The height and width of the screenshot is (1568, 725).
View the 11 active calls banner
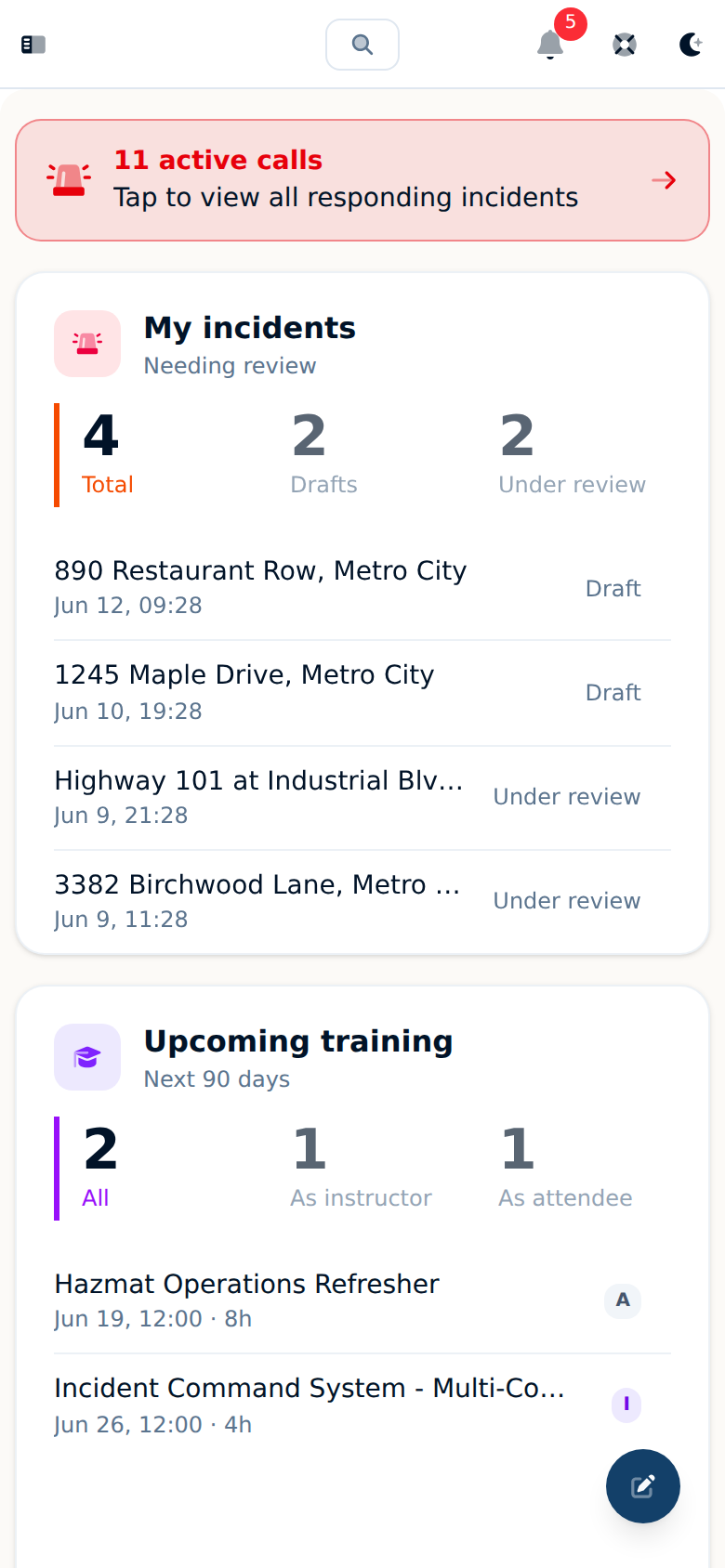362,180
